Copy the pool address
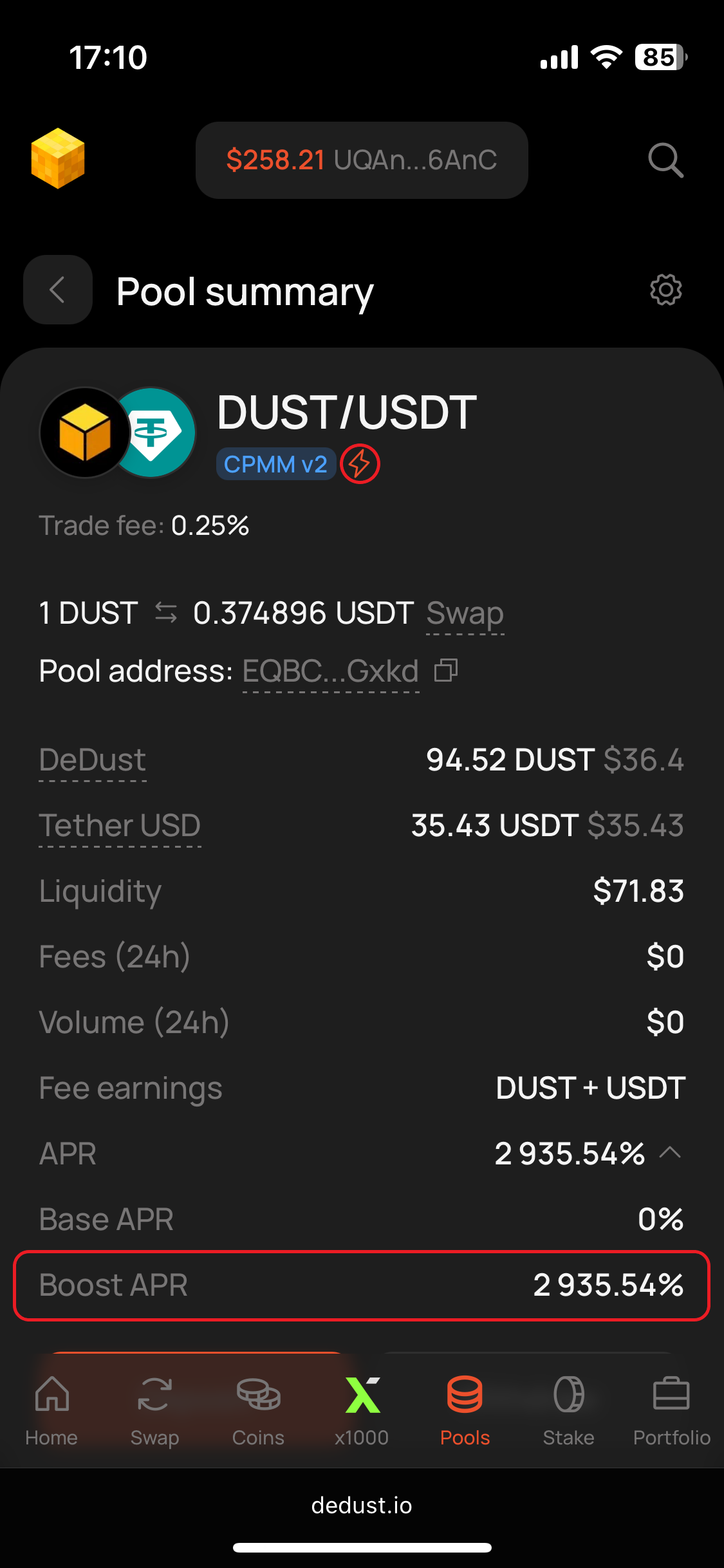 pyautogui.click(x=446, y=671)
